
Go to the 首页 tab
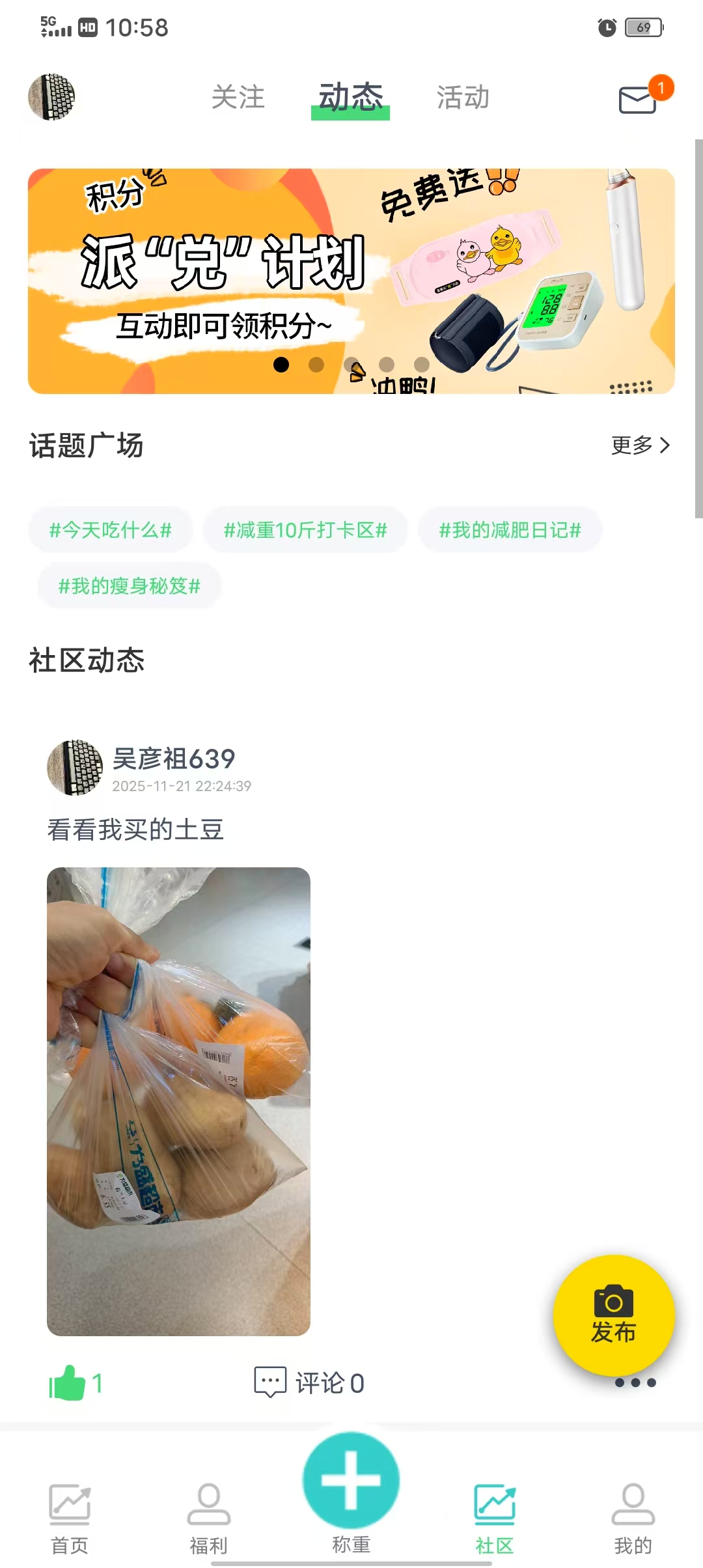pyautogui.click(x=70, y=1517)
